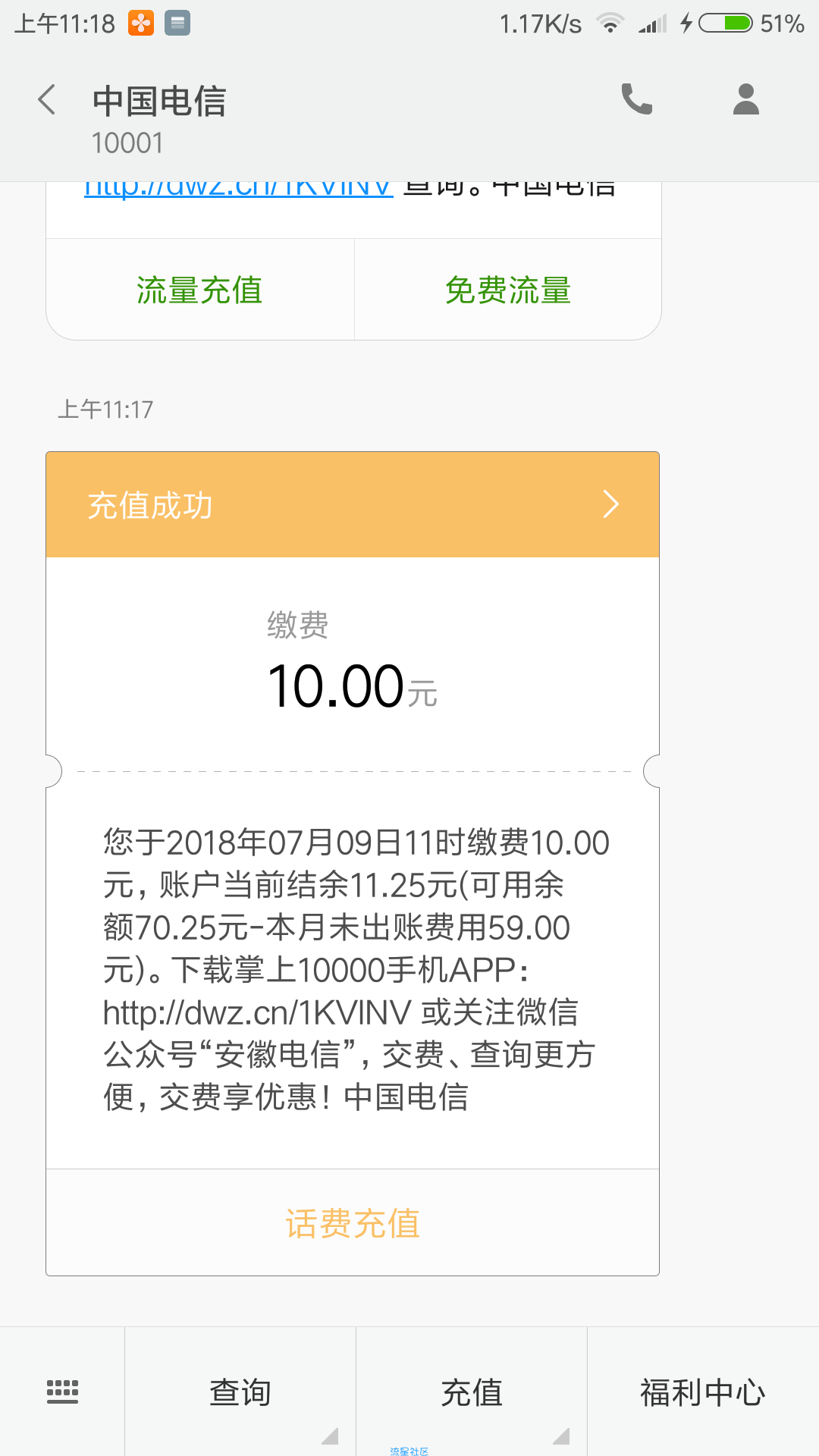The height and width of the screenshot is (1456, 819).
Task: Tap the 免费流量 button
Action: pyautogui.click(x=508, y=290)
